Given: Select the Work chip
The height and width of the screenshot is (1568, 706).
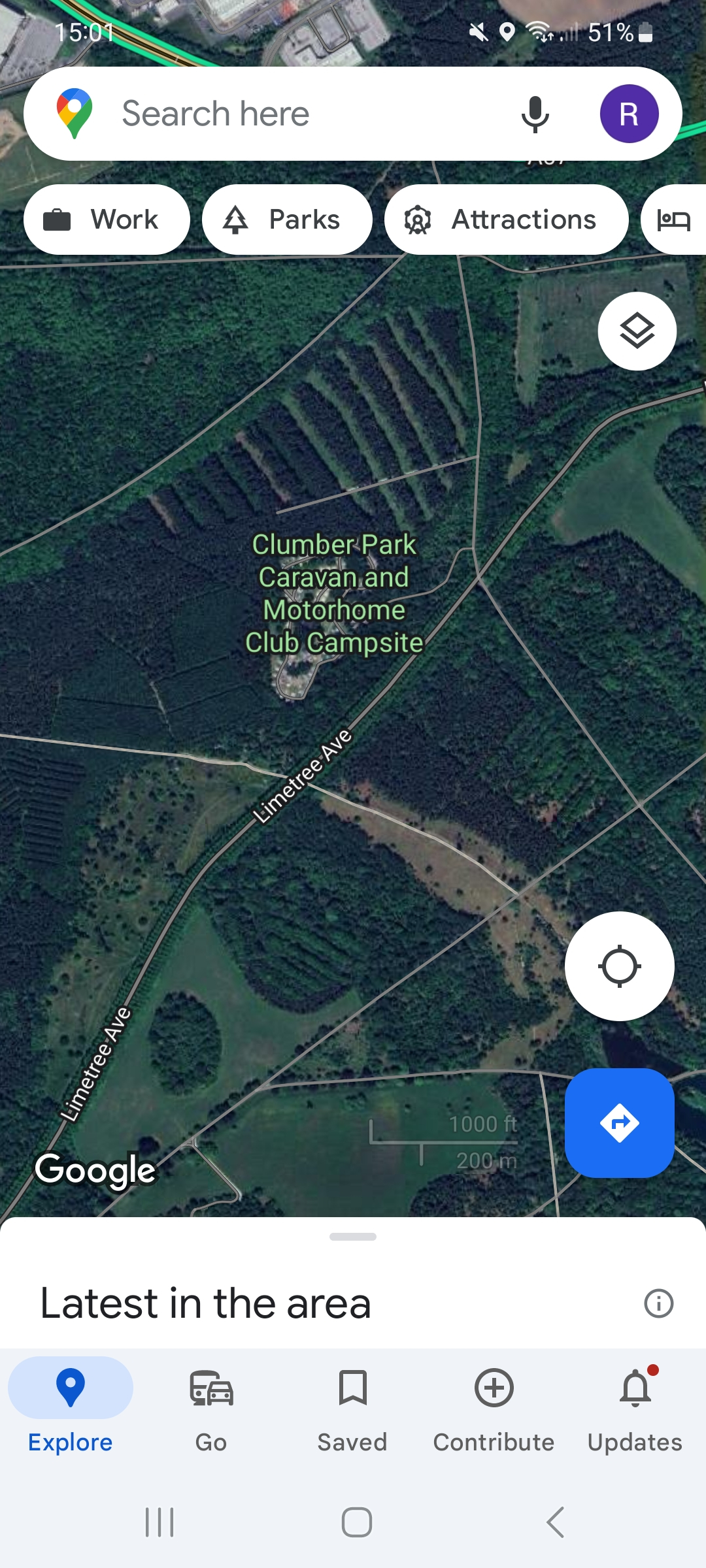Looking at the screenshot, I should 107,220.
